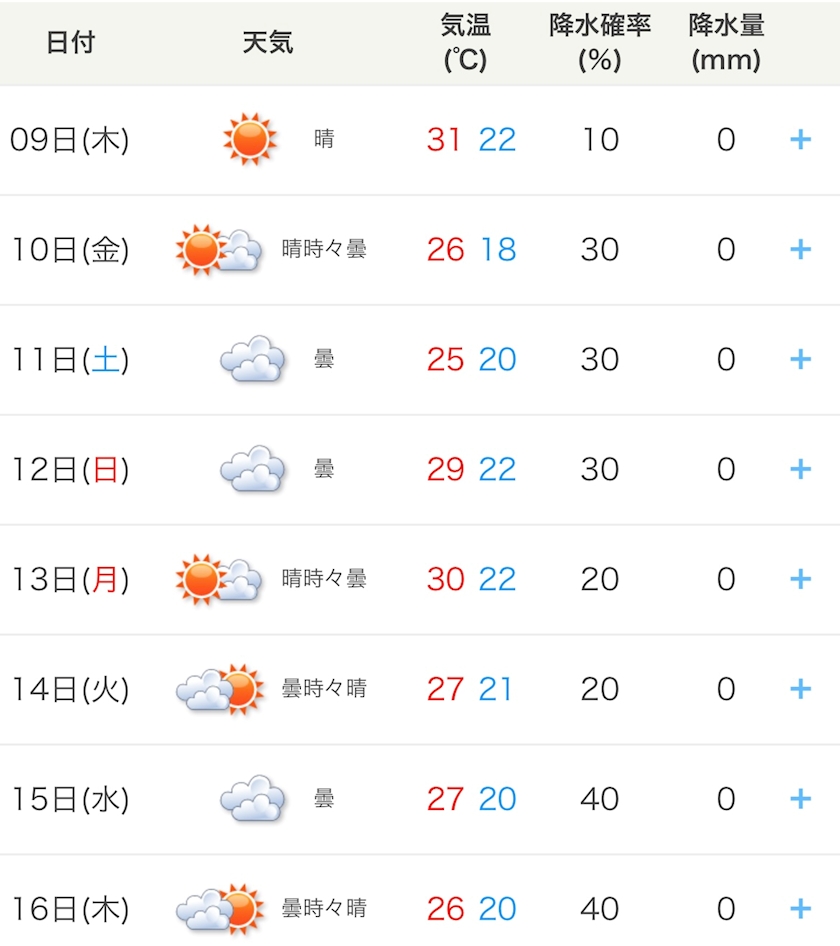The height and width of the screenshot is (946, 840).
Task: Expand the 09日(木) forecast details
Action: coord(800,139)
